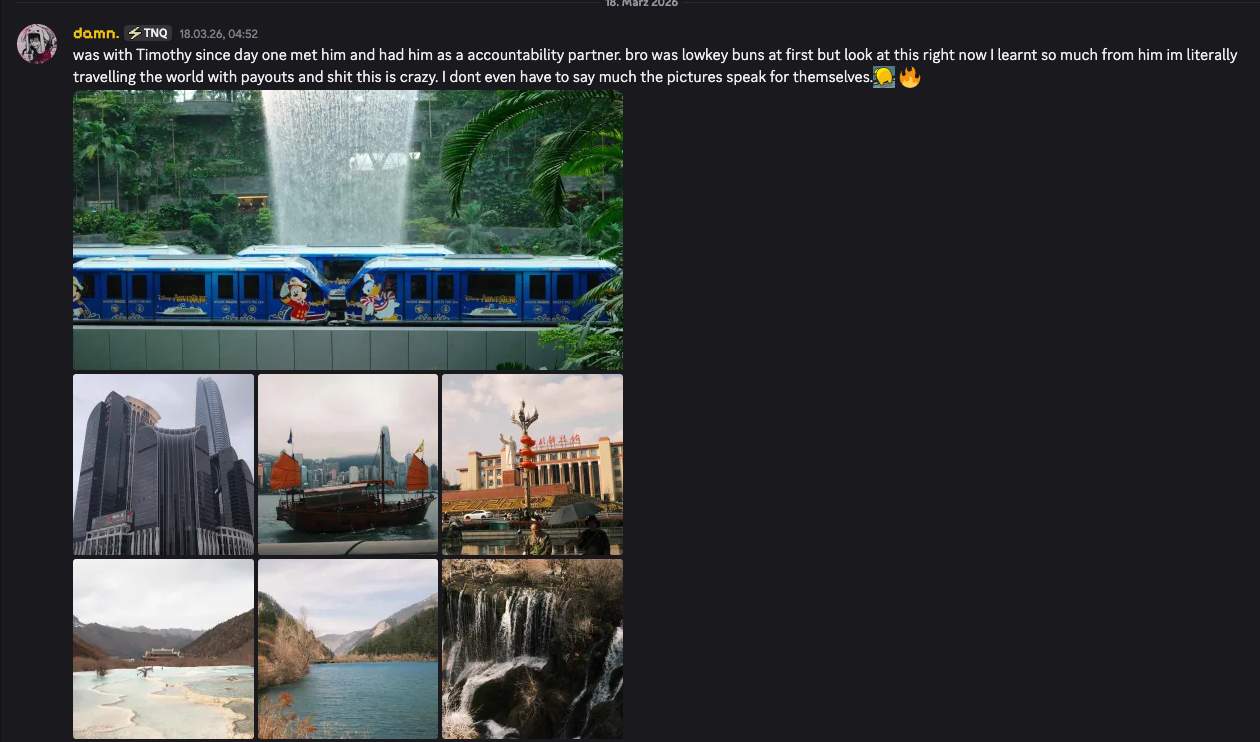Viewport: 1260px width, 742px height.
Task: Open the statue and building photo
Action: pos(532,464)
